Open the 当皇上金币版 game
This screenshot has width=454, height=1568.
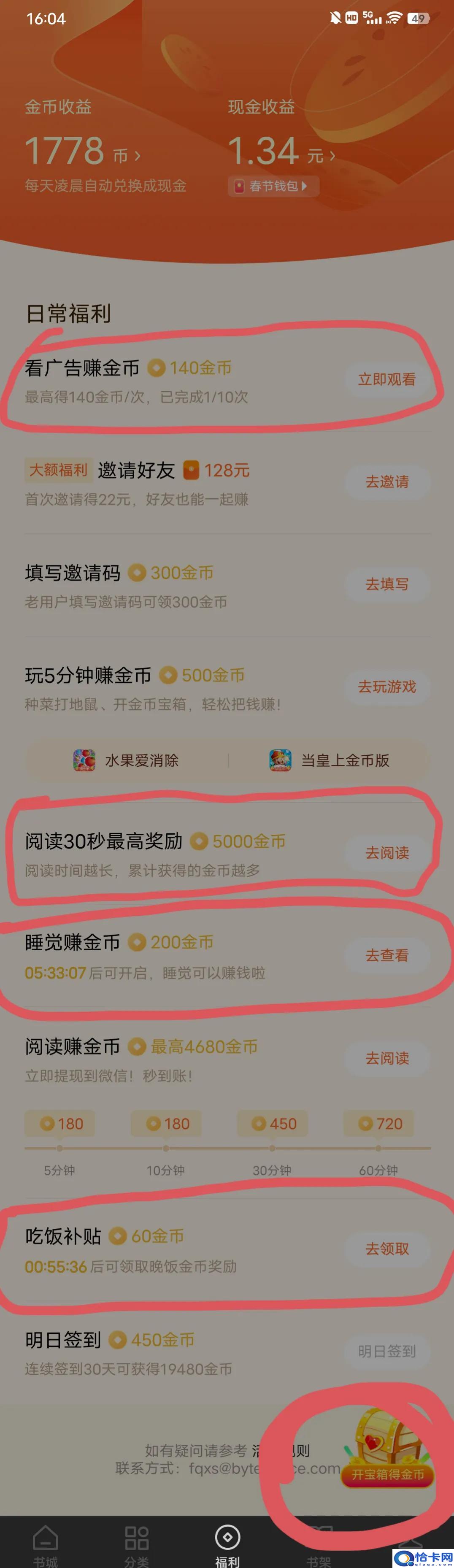[x=329, y=760]
